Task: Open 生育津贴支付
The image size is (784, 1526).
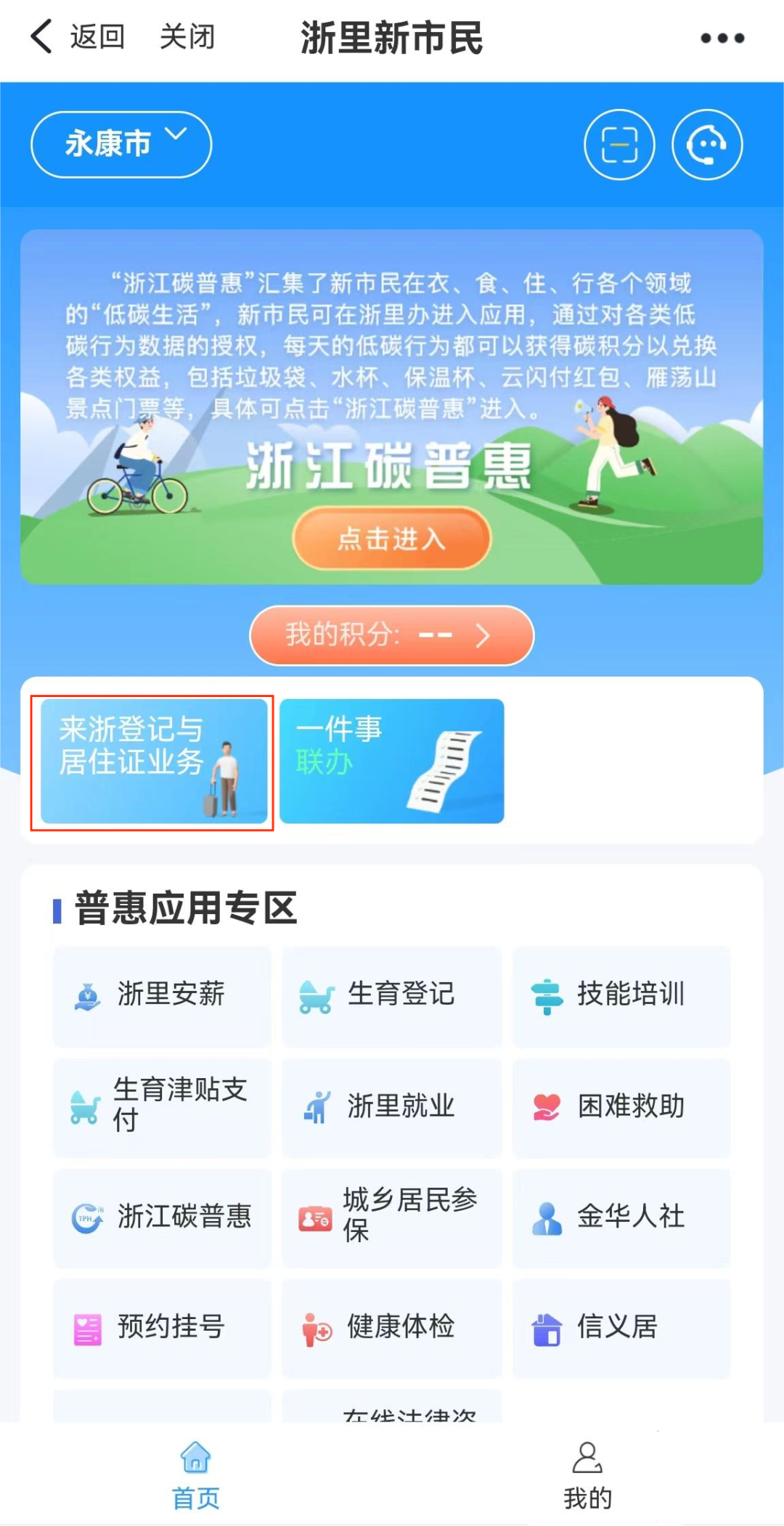Action: (162, 1106)
